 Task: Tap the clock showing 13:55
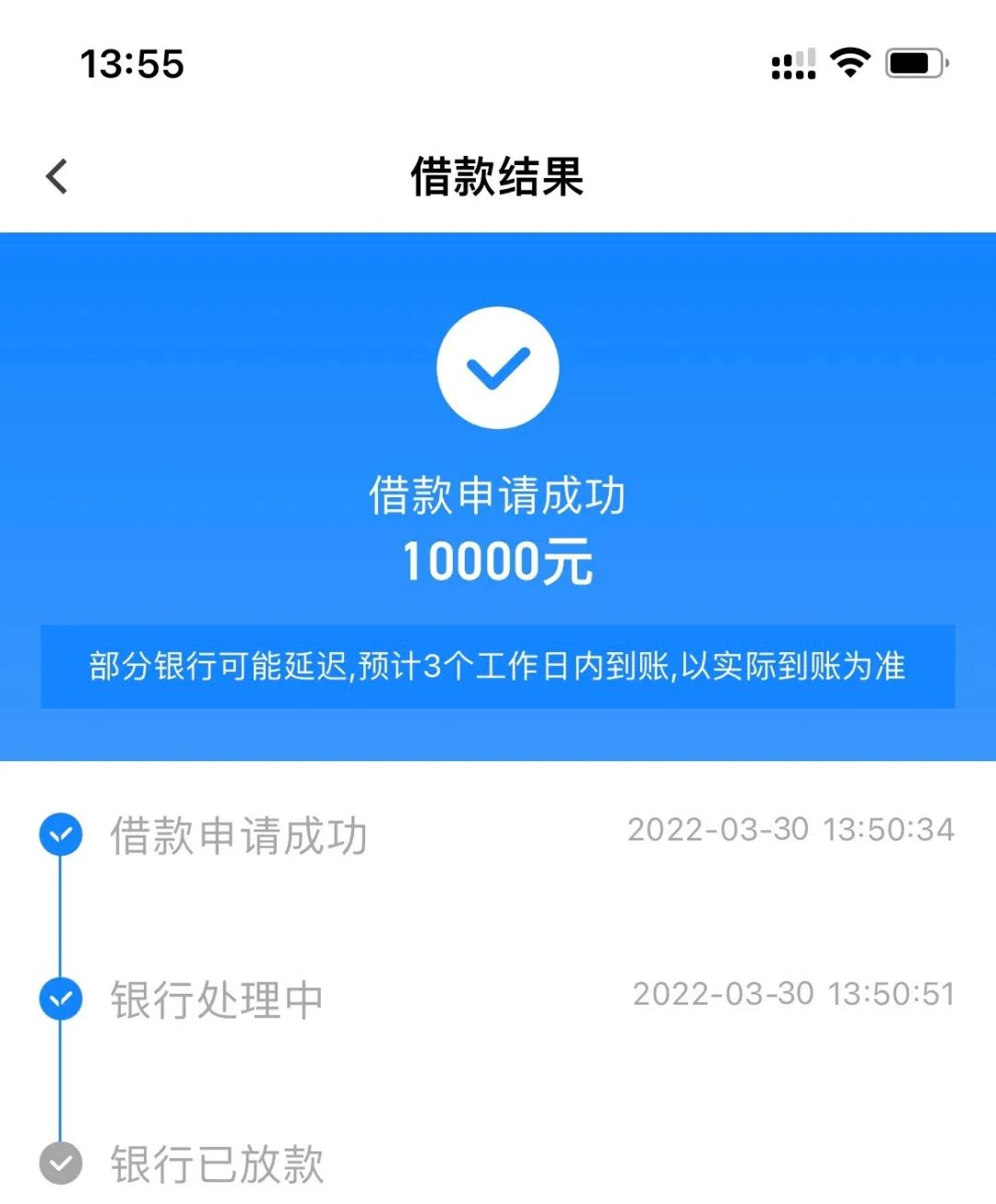click(x=131, y=63)
